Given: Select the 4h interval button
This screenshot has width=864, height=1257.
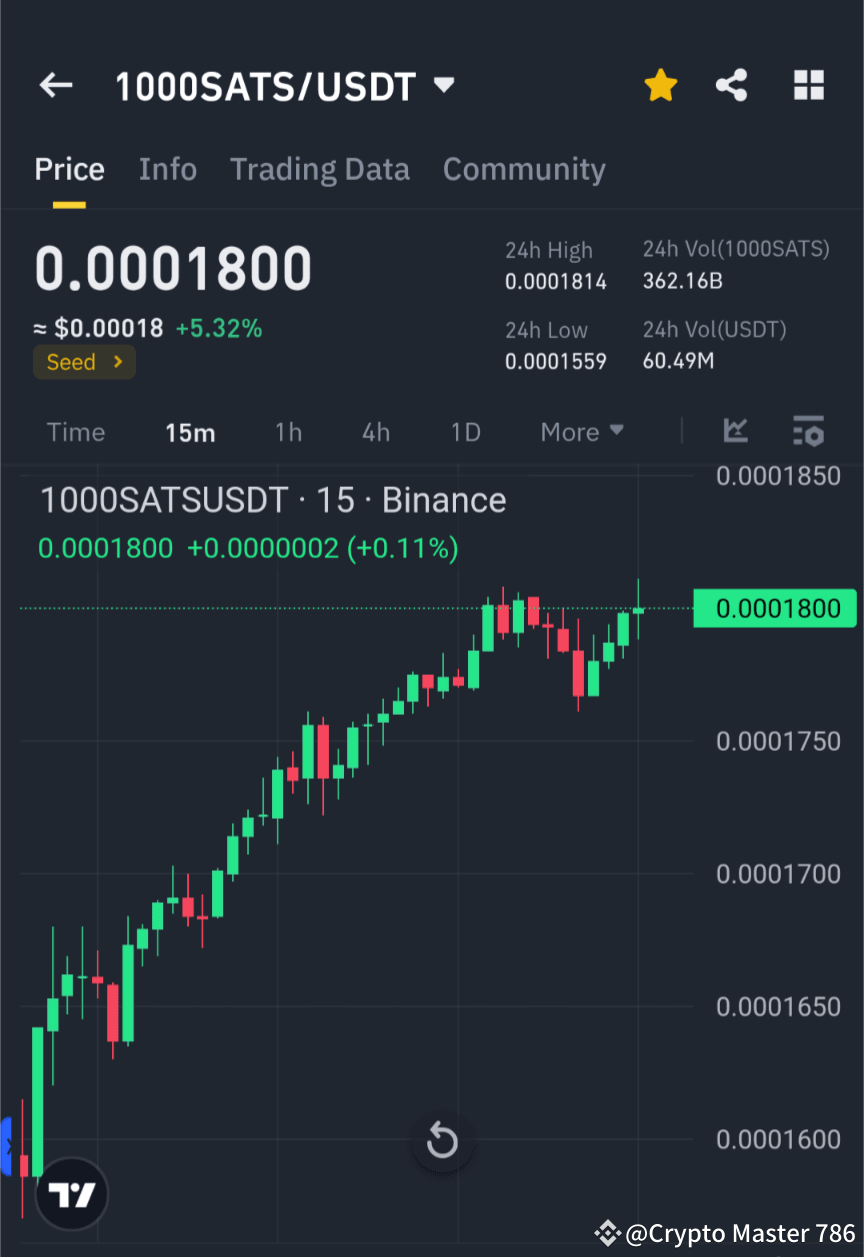Looking at the screenshot, I should 375,432.
